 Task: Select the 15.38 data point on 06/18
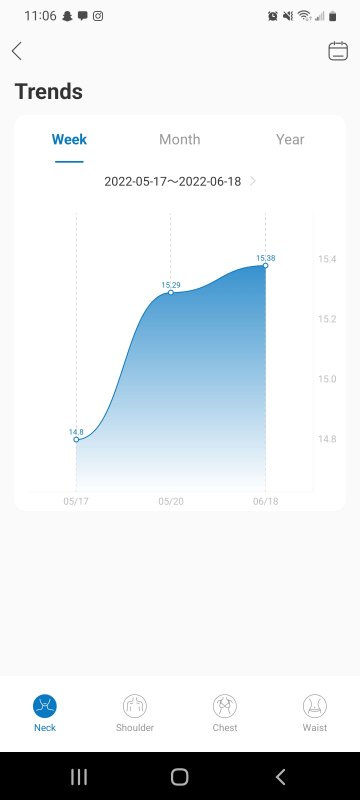pyautogui.click(x=265, y=265)
